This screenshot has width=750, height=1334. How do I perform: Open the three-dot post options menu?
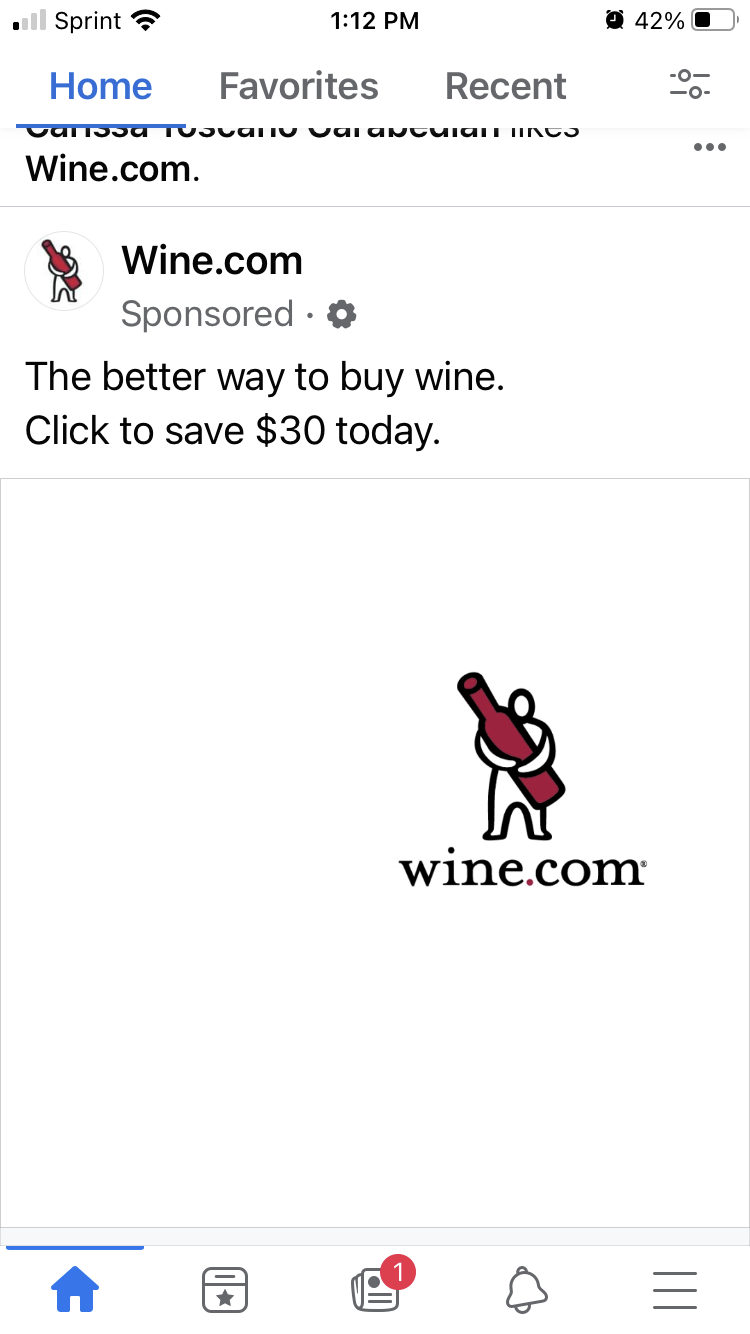point(709,148)
